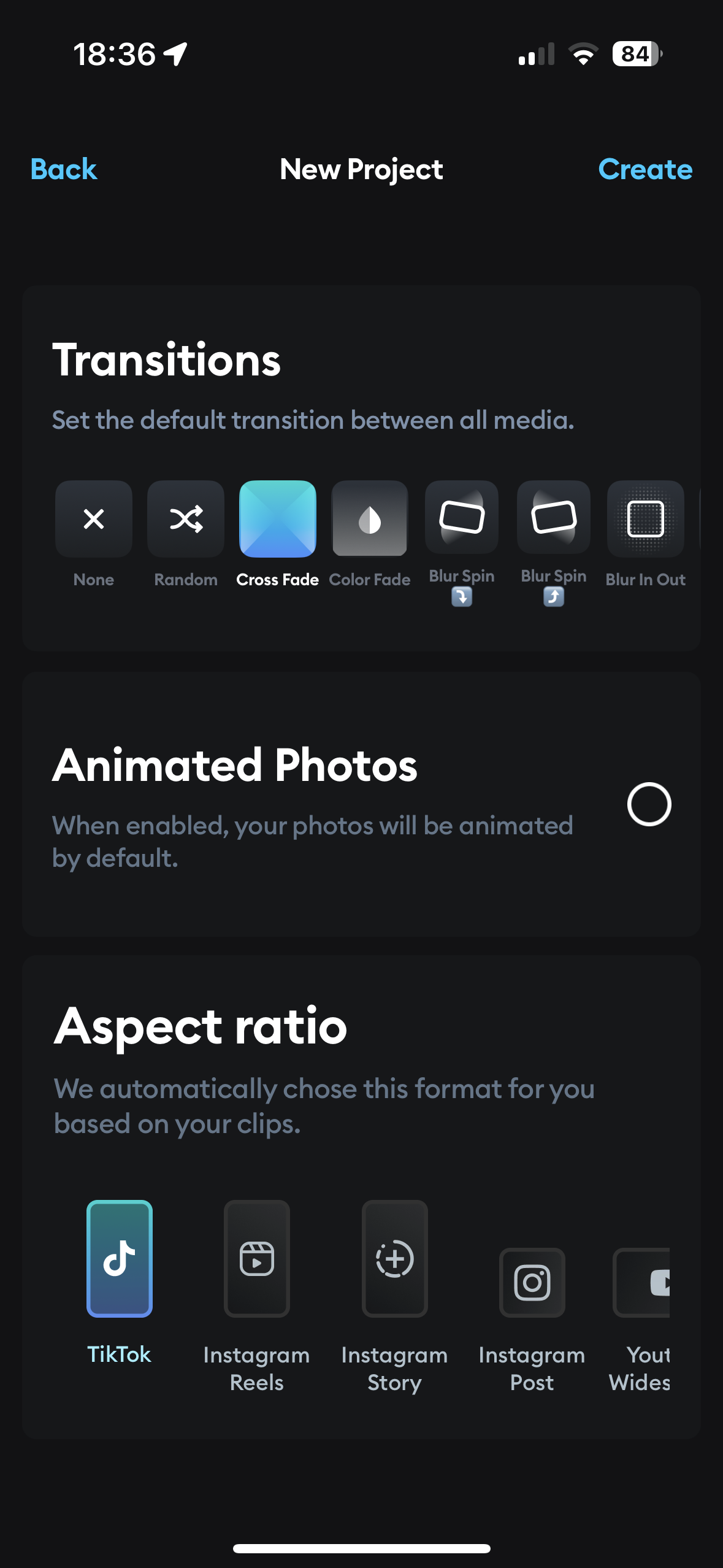Select the Color Fade transition
723x1568 pixels.
coord(370,520)
